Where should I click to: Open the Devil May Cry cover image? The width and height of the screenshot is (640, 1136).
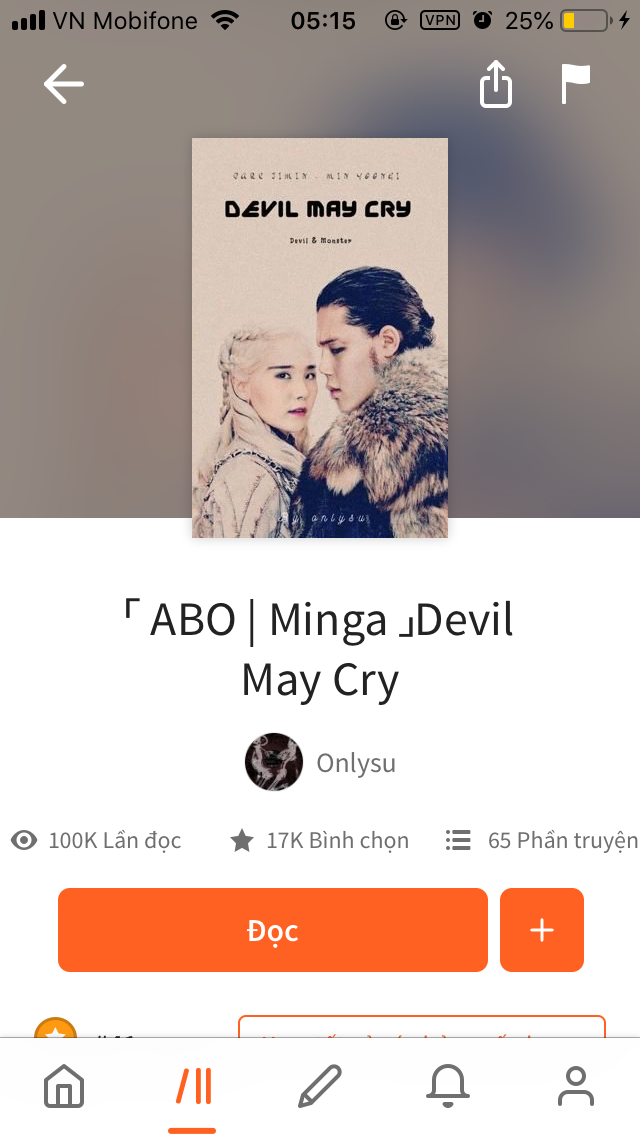click(x=320, y=338)
